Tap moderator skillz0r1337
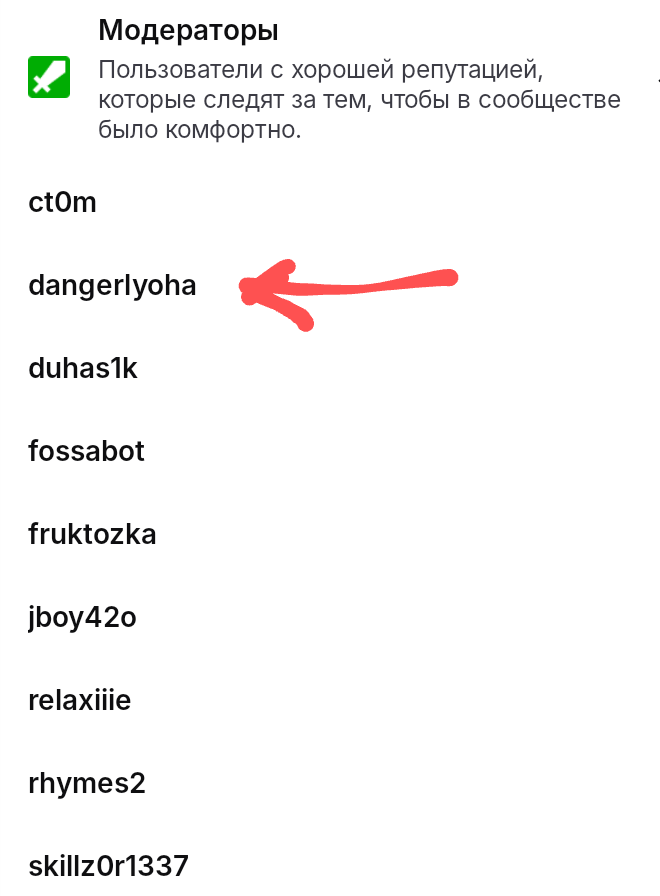 (x=109, y=866)
